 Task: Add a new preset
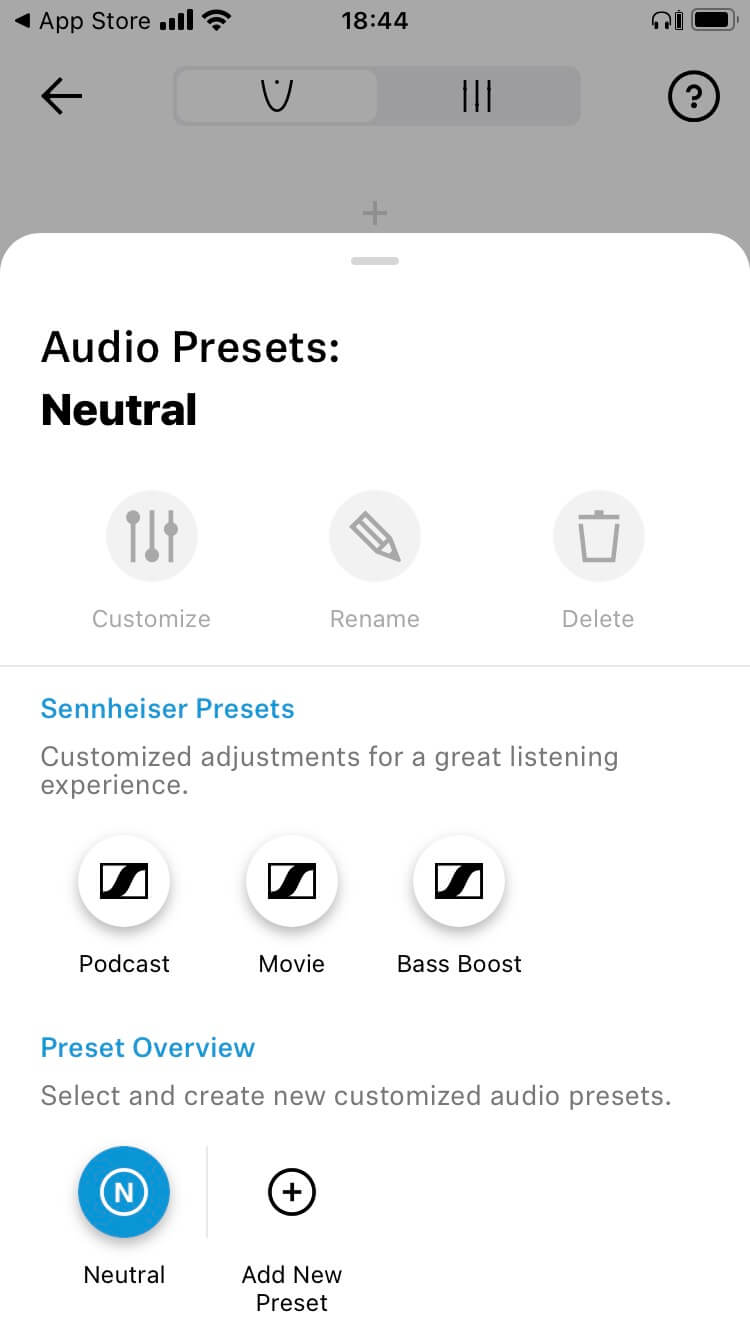292,1192
